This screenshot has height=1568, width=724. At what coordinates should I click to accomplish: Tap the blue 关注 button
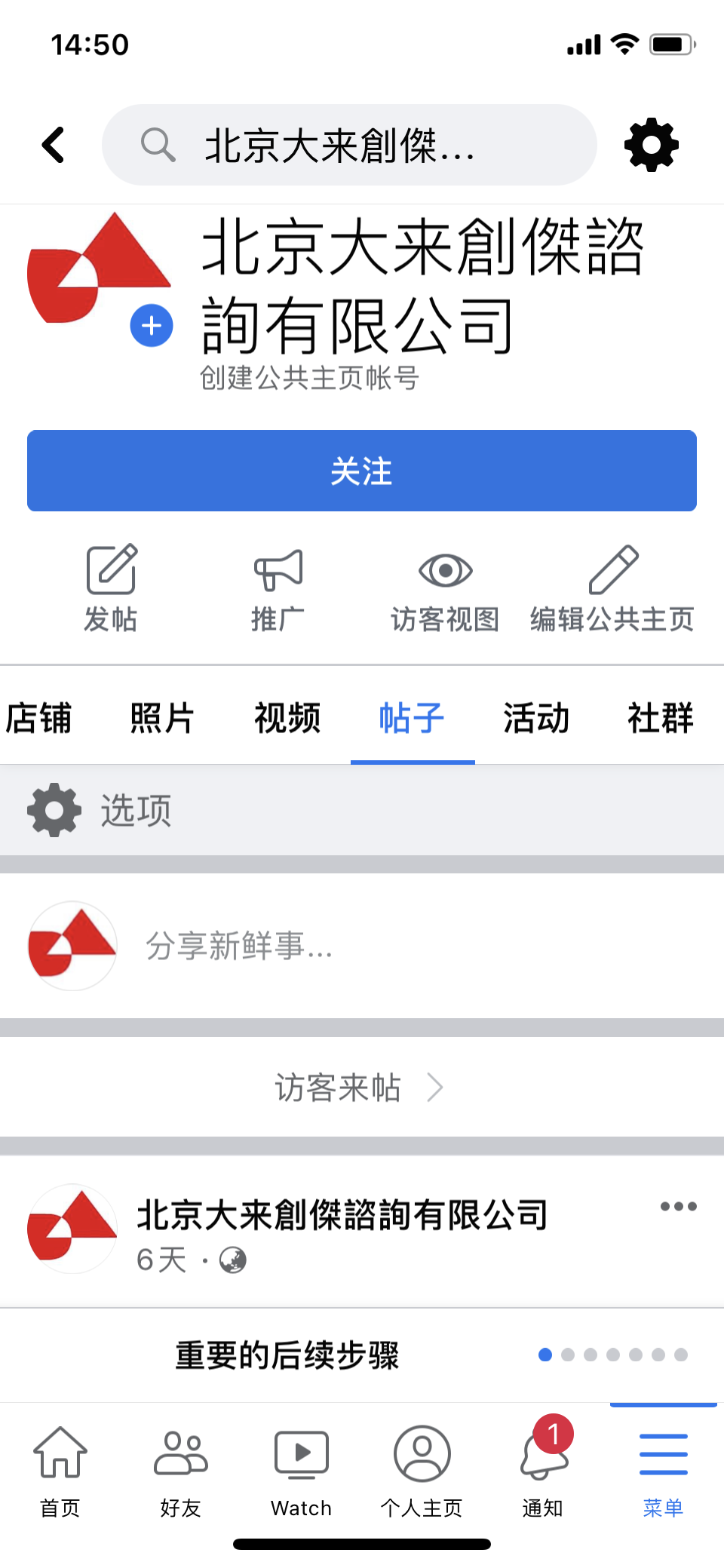362,471
